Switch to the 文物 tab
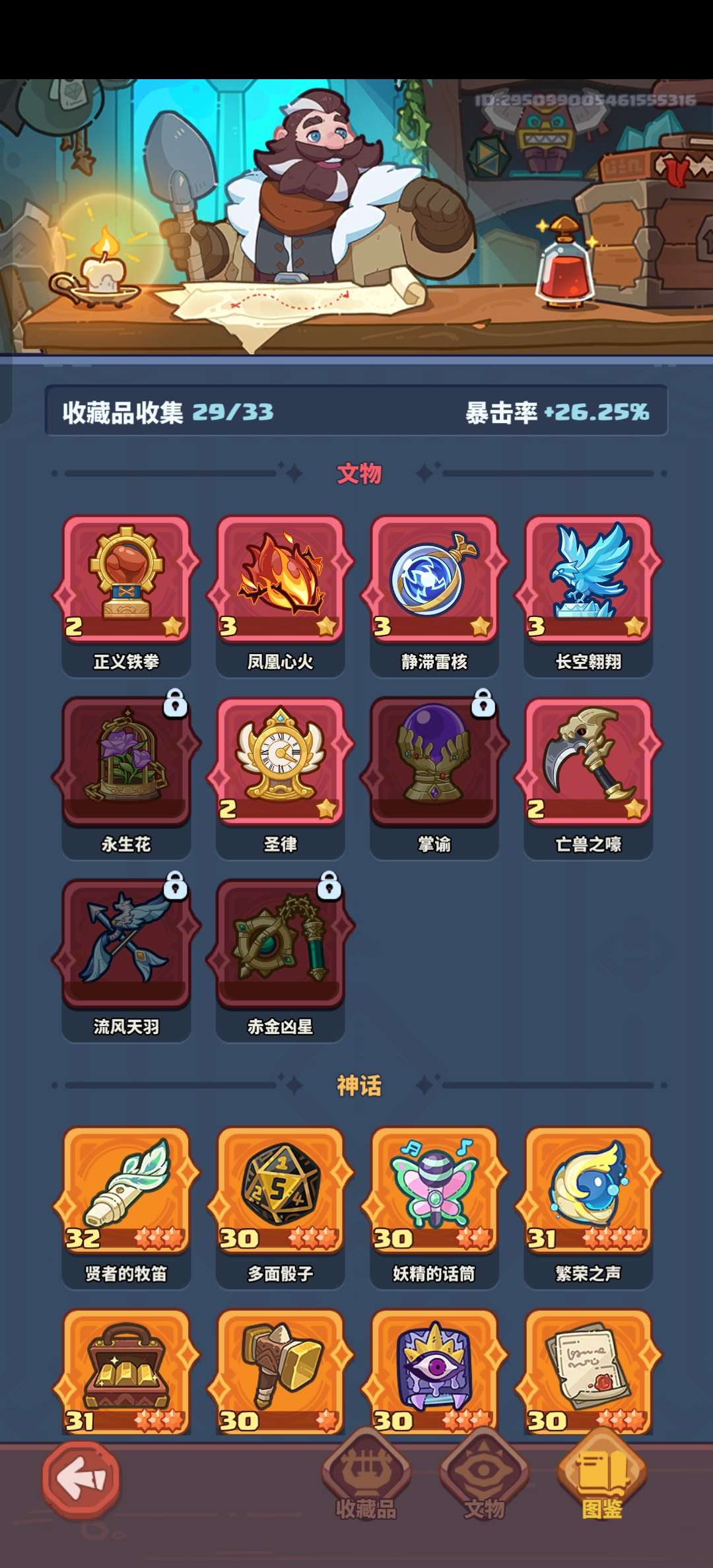713x1568 pixels. coord(484,1477)
